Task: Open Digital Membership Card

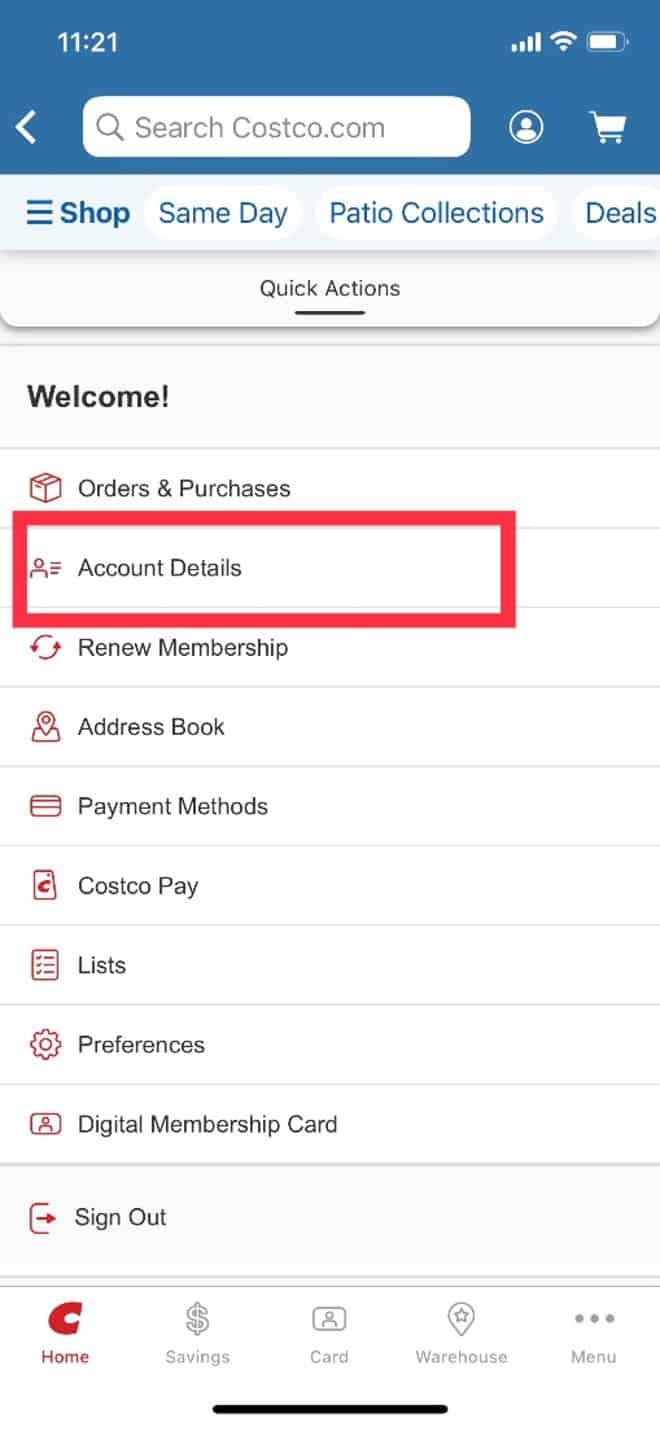Action: (x=330, y=1124)
